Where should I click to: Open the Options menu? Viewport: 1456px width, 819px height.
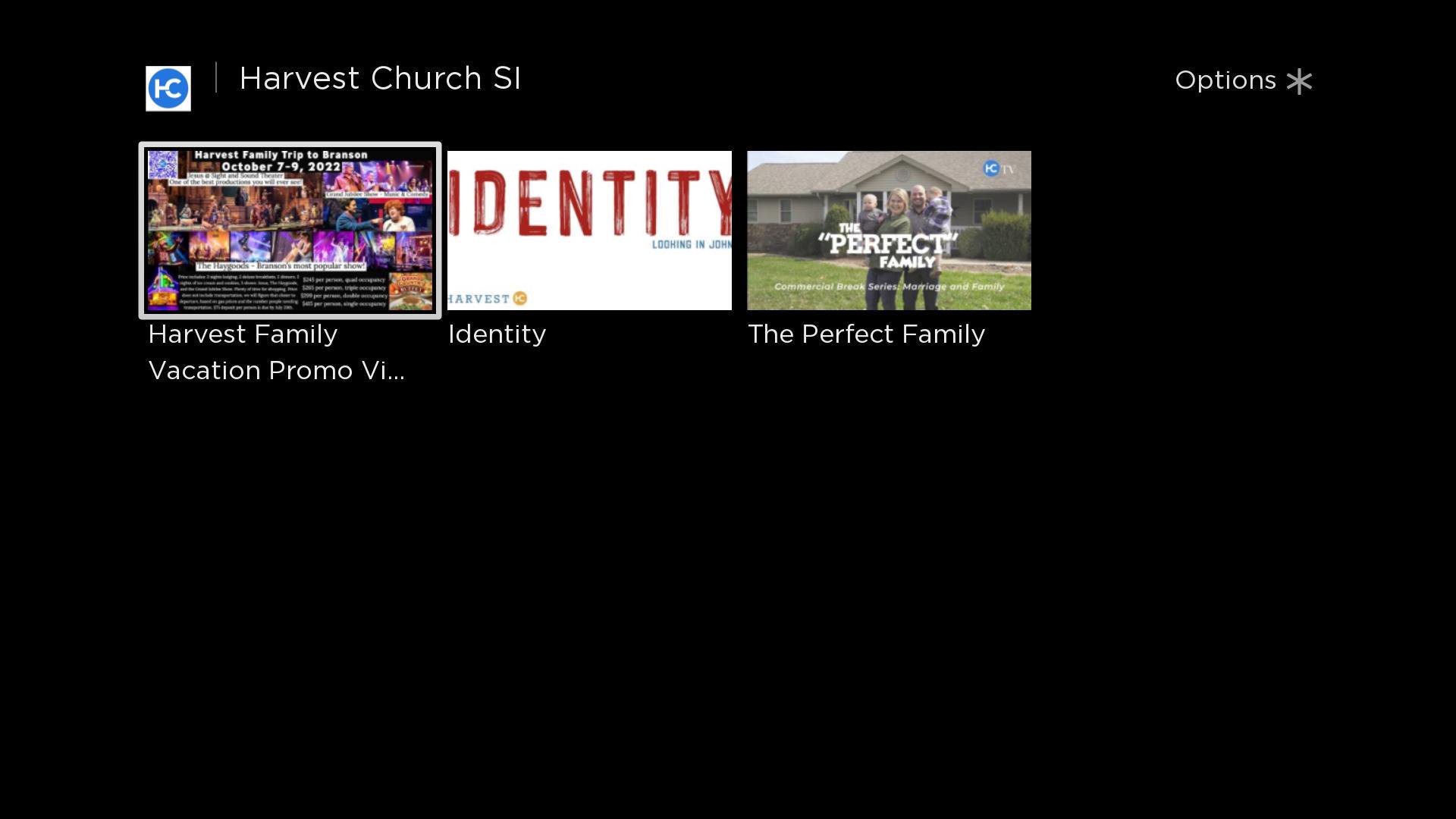1242,80
